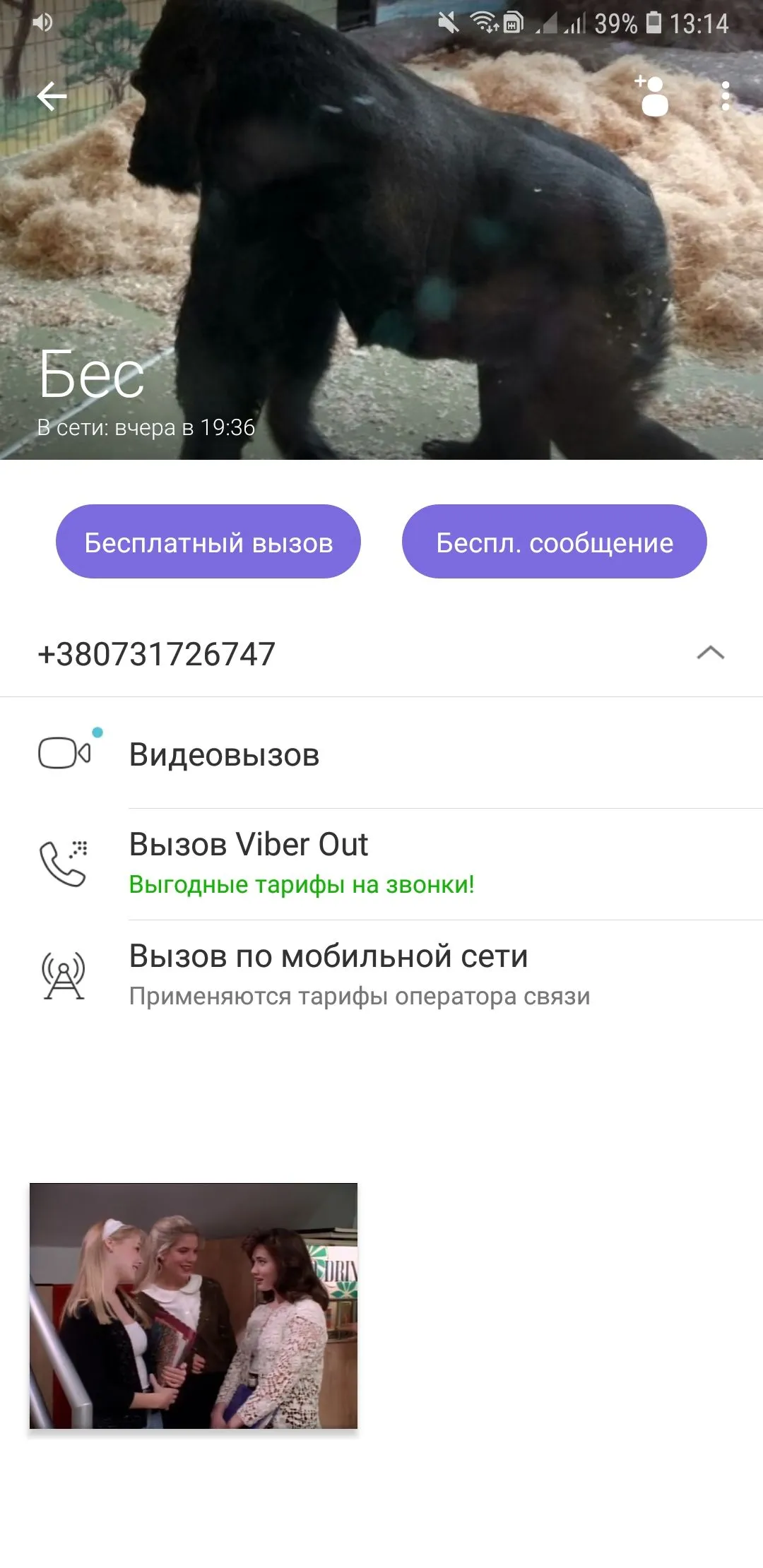Go back using the arrow icon
This screenshot has width=763, height=1568.
point(52,97)
